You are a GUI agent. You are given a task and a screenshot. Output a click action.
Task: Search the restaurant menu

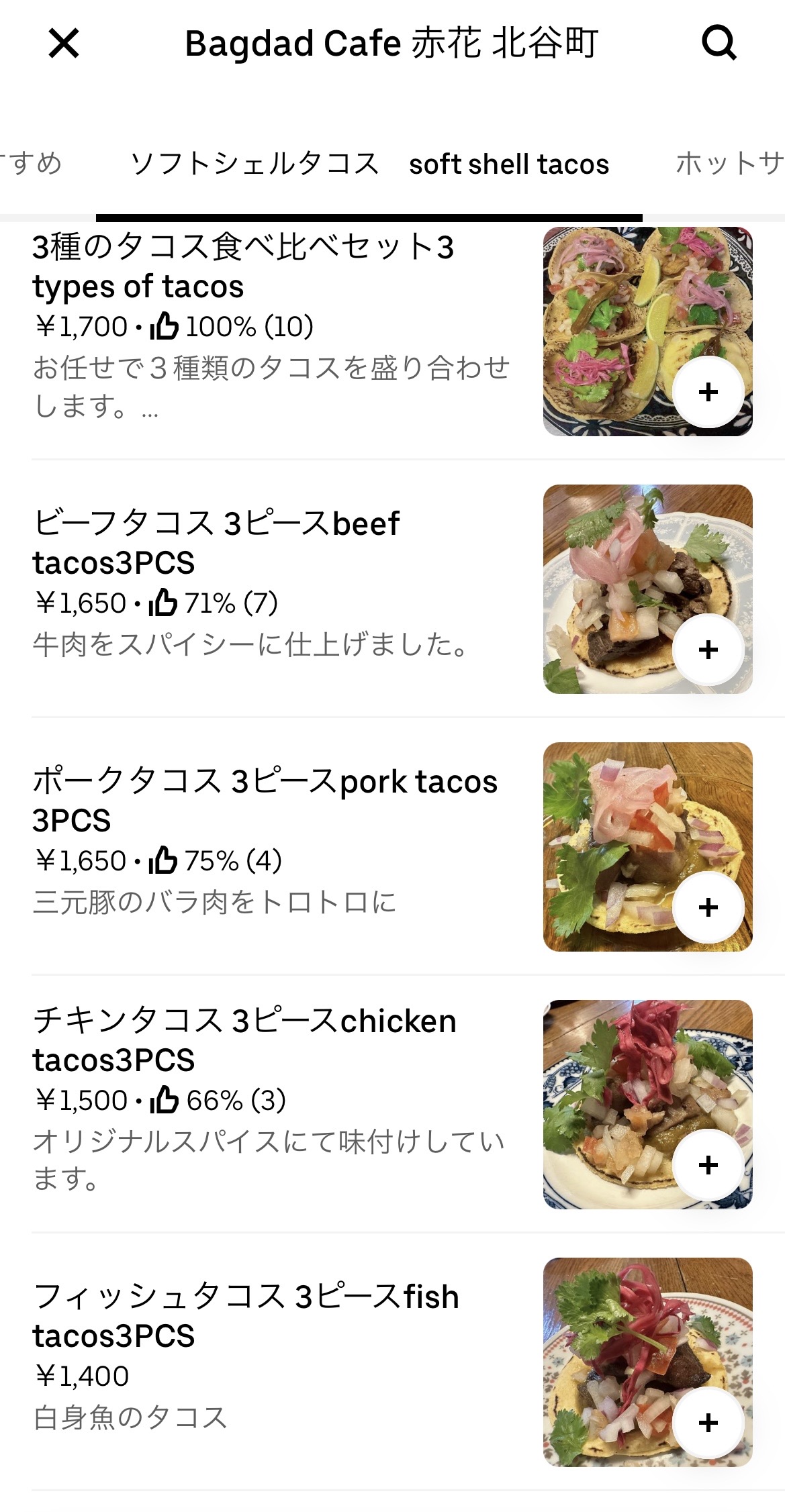point(719,44)
